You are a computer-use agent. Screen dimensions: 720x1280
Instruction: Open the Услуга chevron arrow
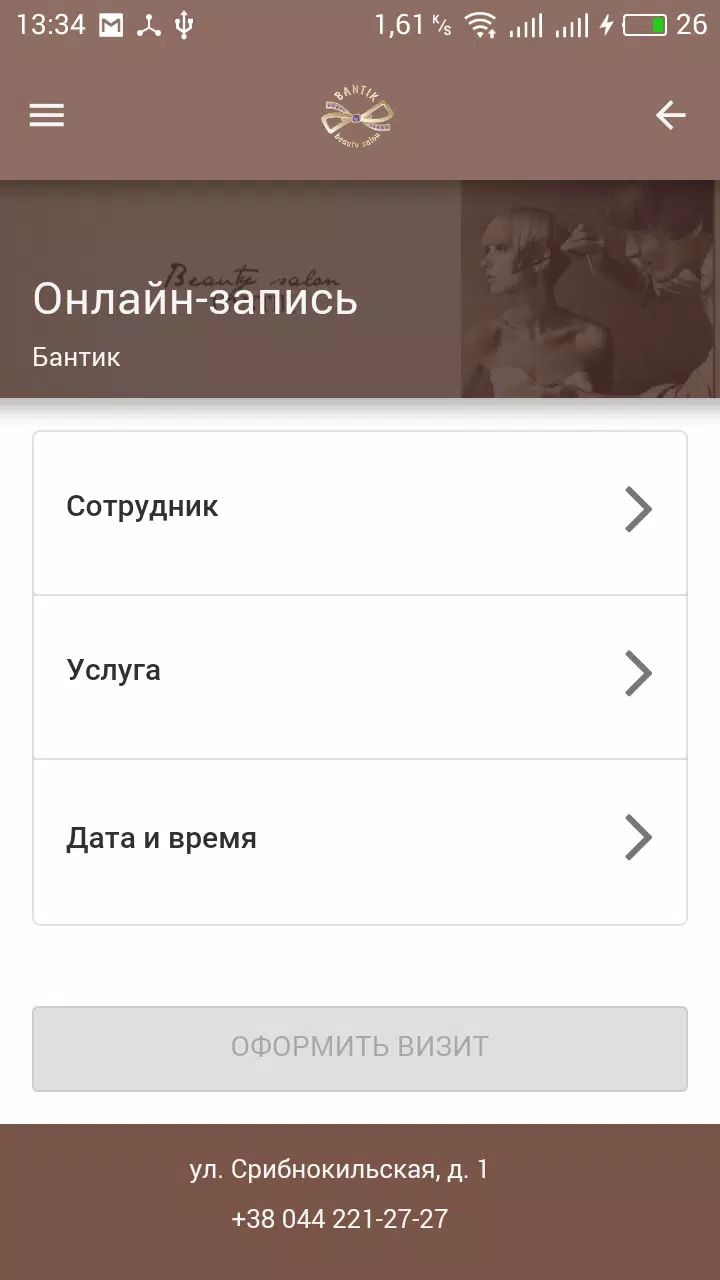(x=639, y=674)
